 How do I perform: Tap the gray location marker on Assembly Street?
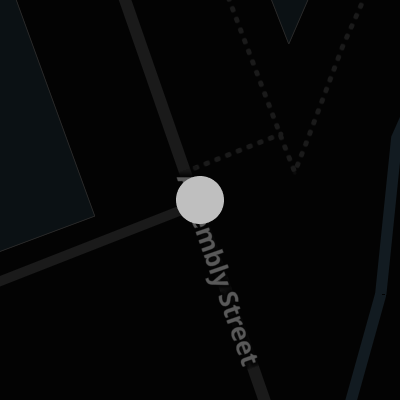tap(200, 200)
